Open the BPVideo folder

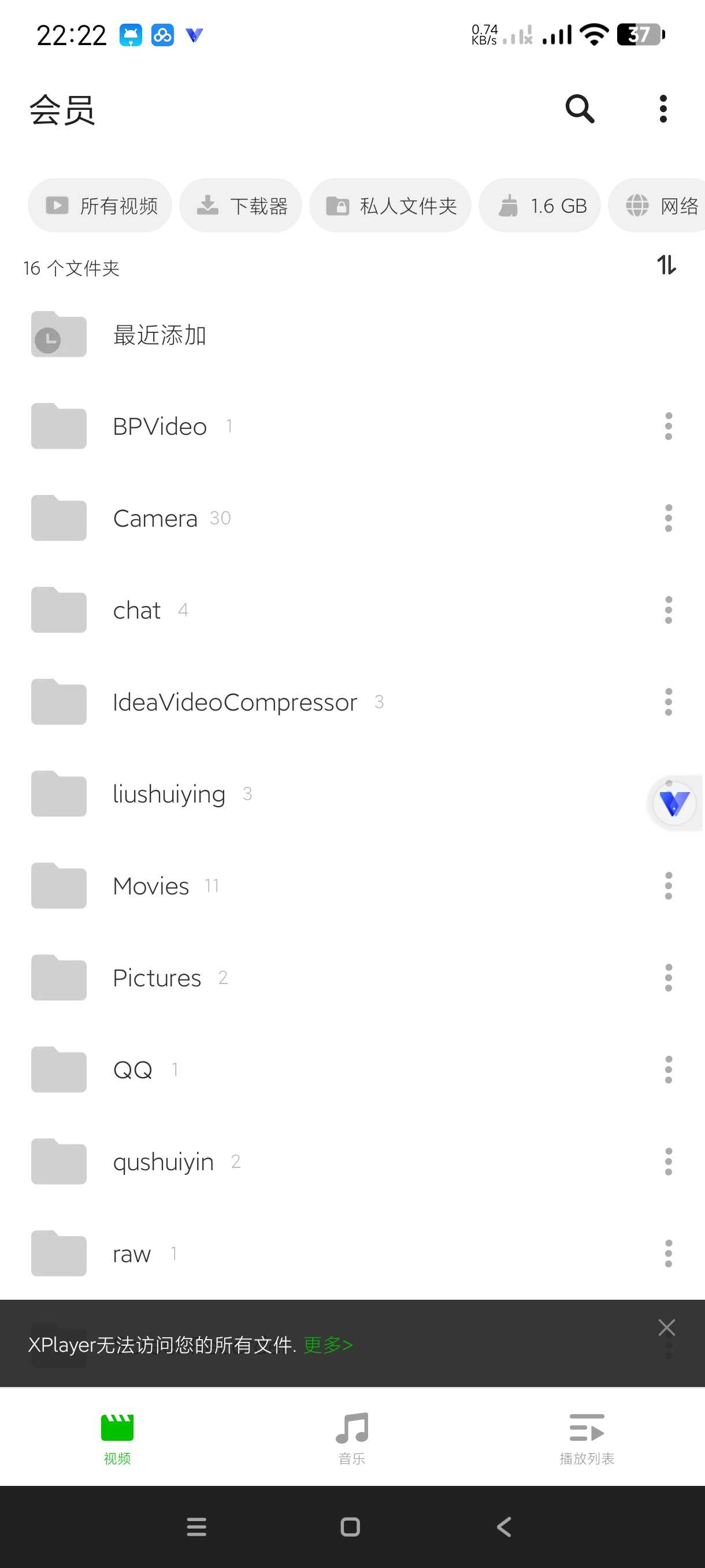[x=159, y=426]
